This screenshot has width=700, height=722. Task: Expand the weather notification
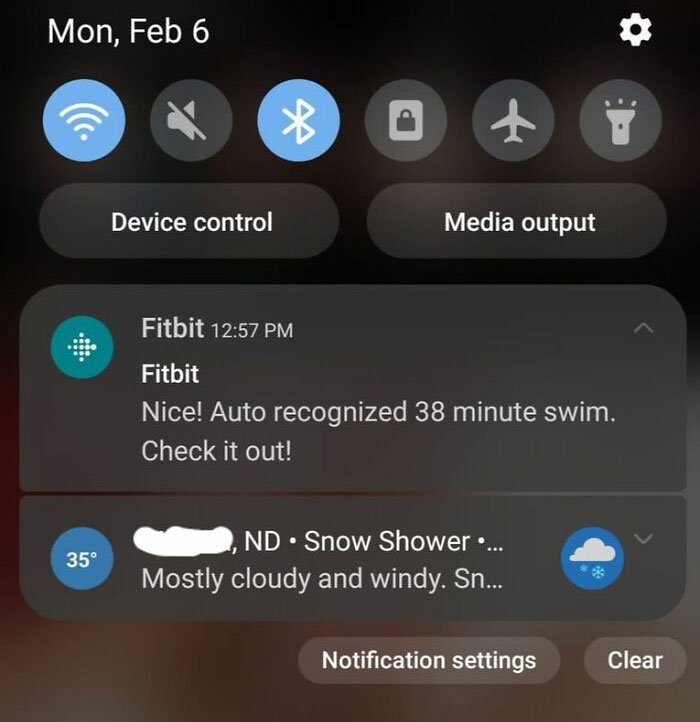pos(643,538)
